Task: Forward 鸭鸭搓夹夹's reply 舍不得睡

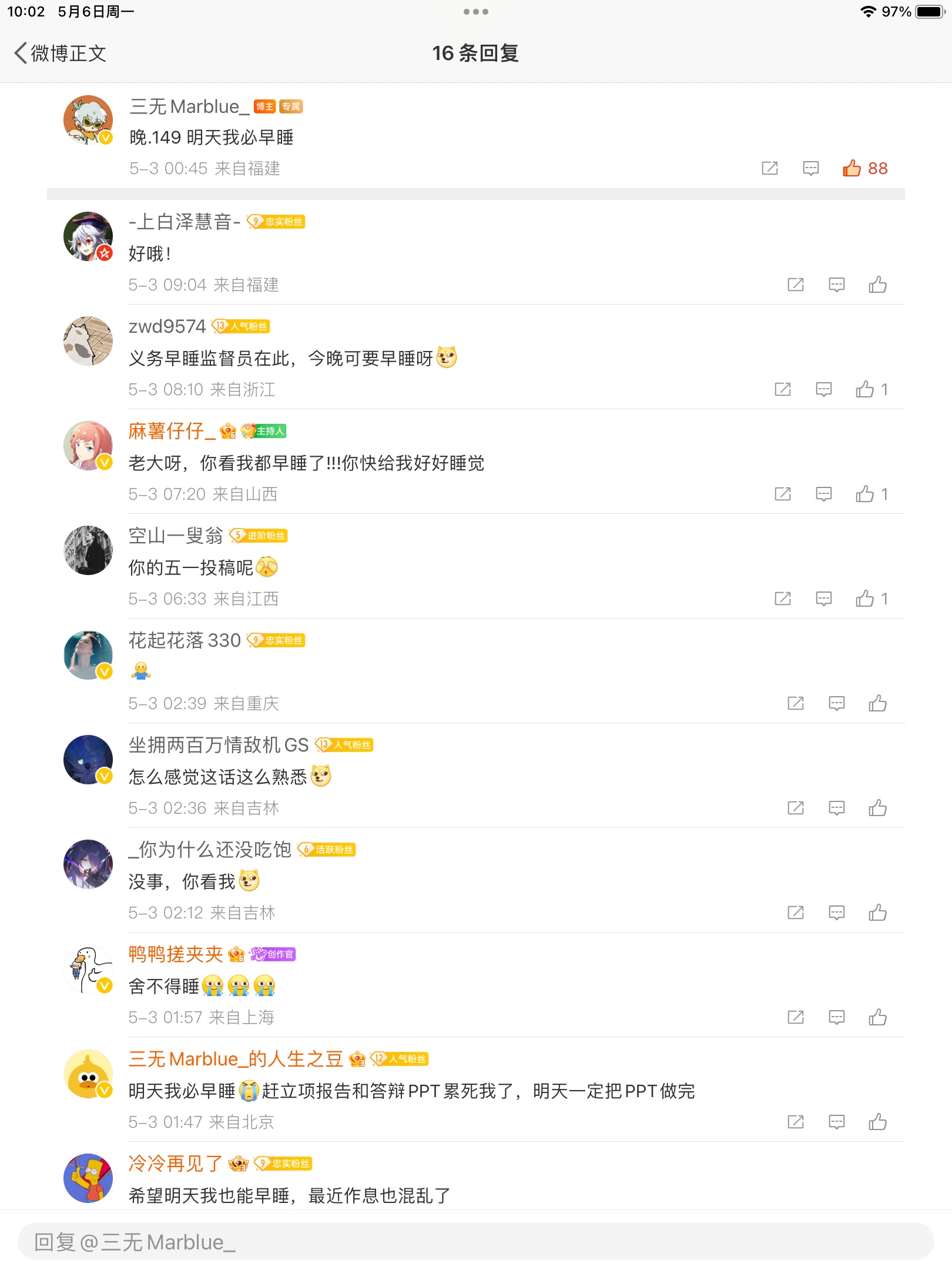Action: point(795,1018)
